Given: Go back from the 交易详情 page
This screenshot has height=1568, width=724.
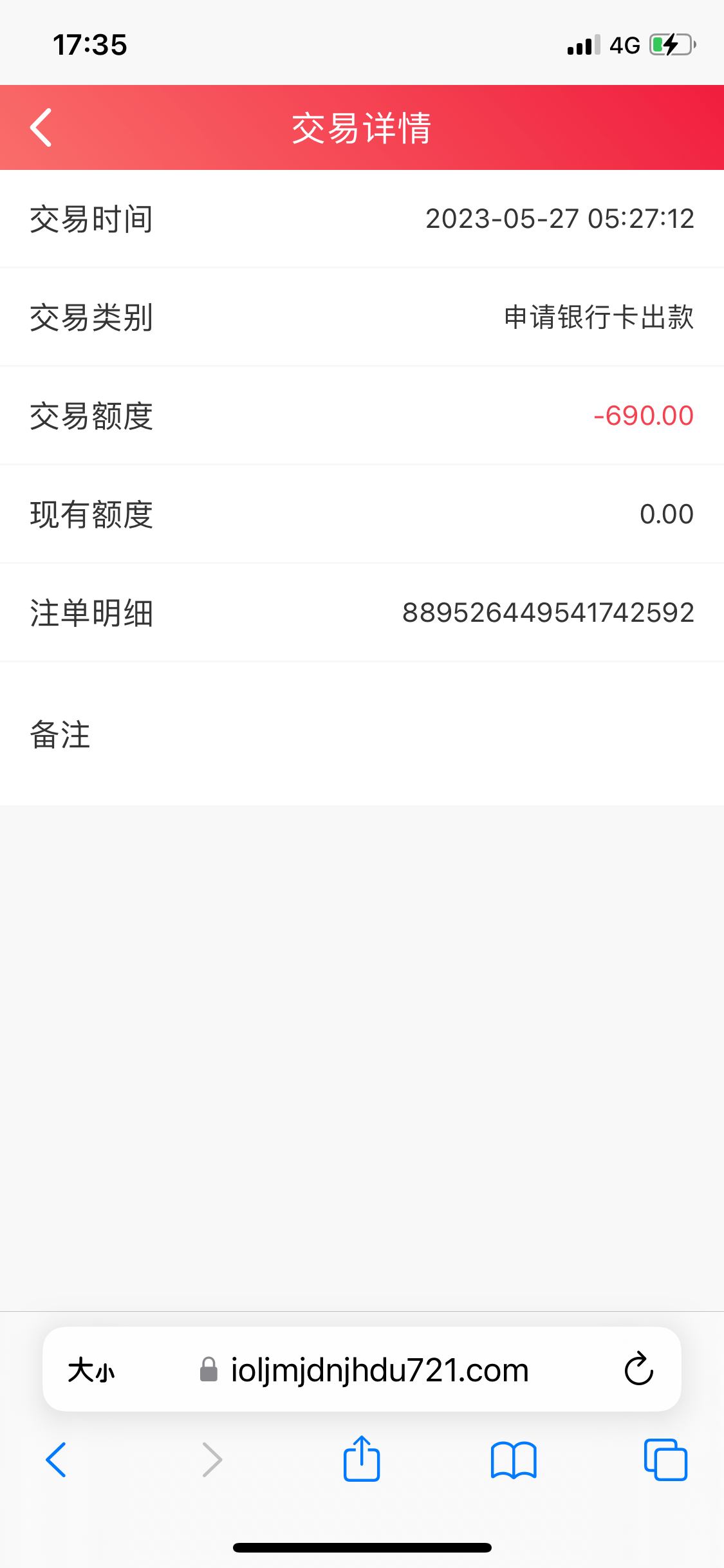Looking at the screenshot, I should click(41, 127).
